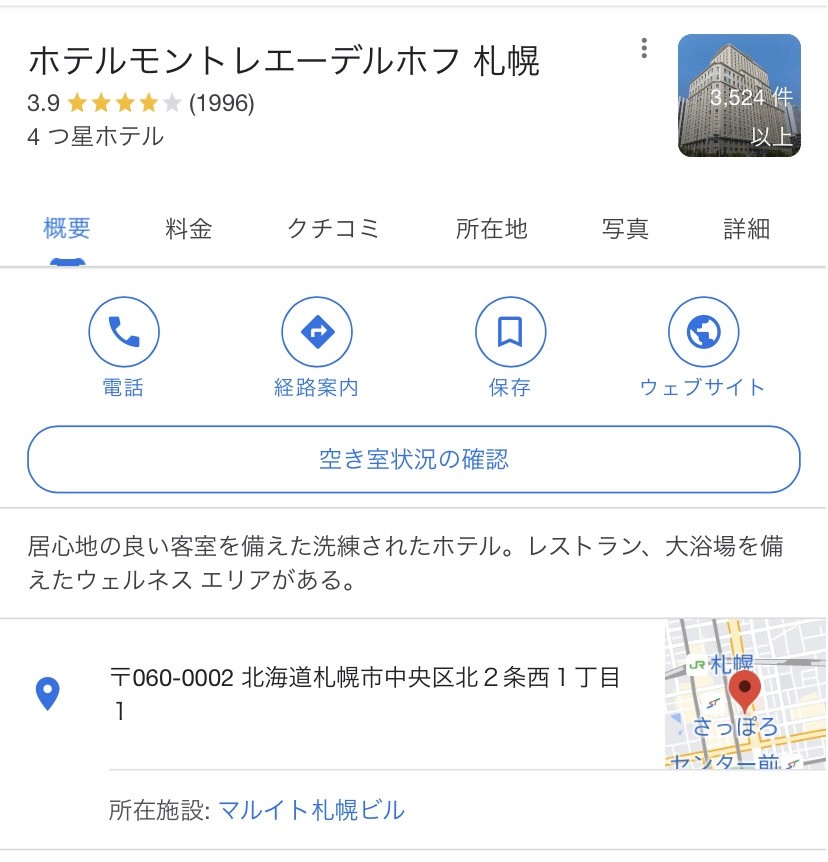The image size is (828, 862).
Task: Select the 概要 tab
Action: (67, 229)
